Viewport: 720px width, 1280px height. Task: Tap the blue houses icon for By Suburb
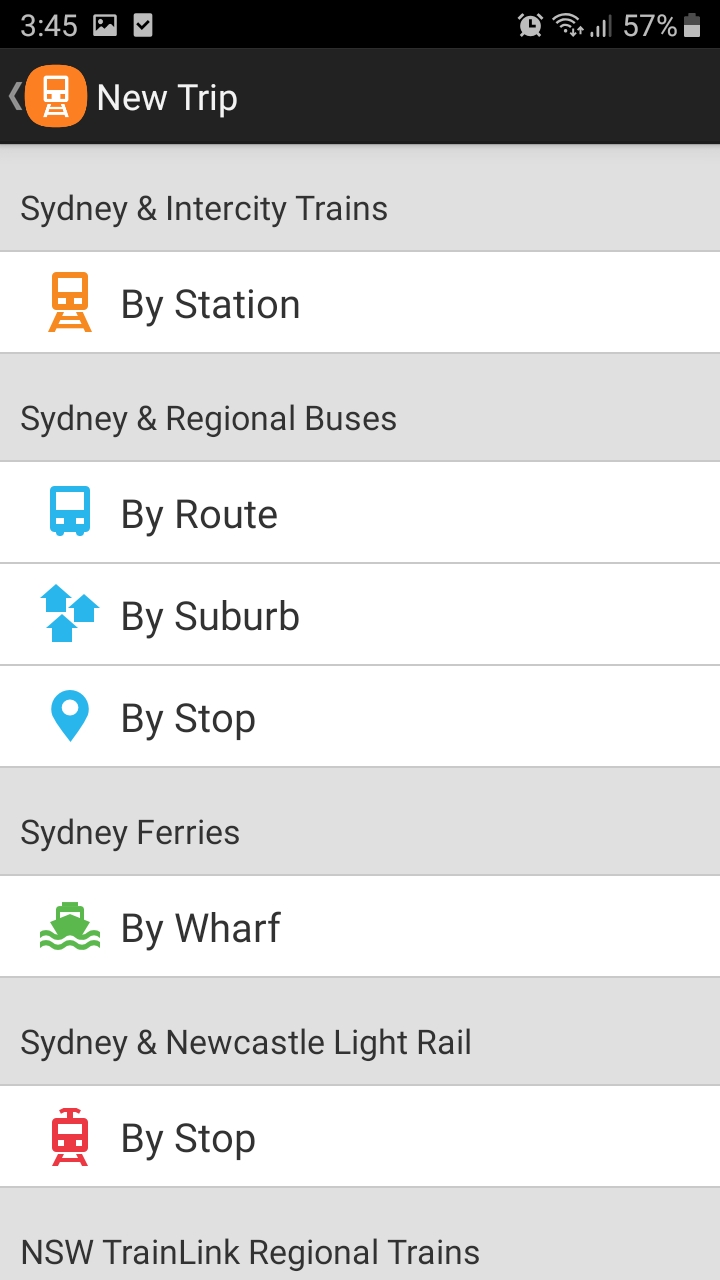67,614
